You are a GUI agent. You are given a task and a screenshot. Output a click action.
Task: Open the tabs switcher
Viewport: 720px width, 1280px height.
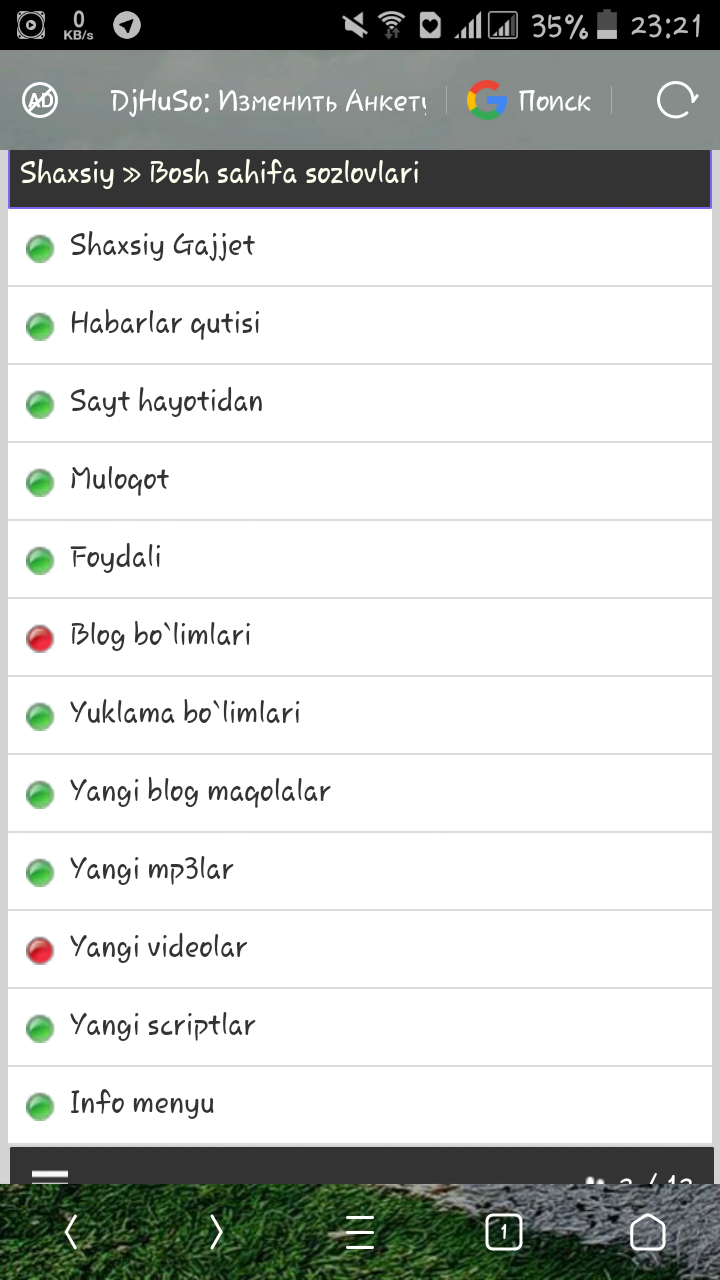[x=504, y=1232]
